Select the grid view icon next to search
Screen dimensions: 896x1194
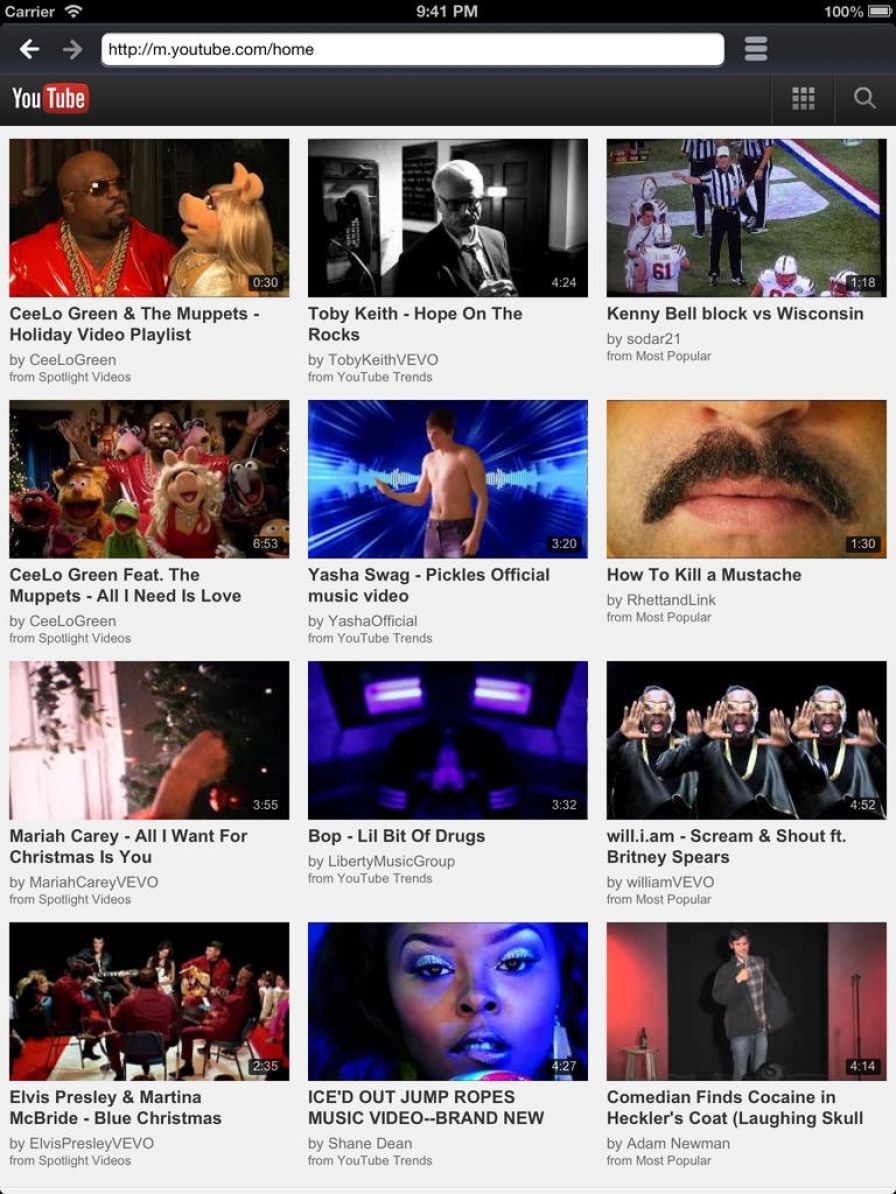coord(804,99)
